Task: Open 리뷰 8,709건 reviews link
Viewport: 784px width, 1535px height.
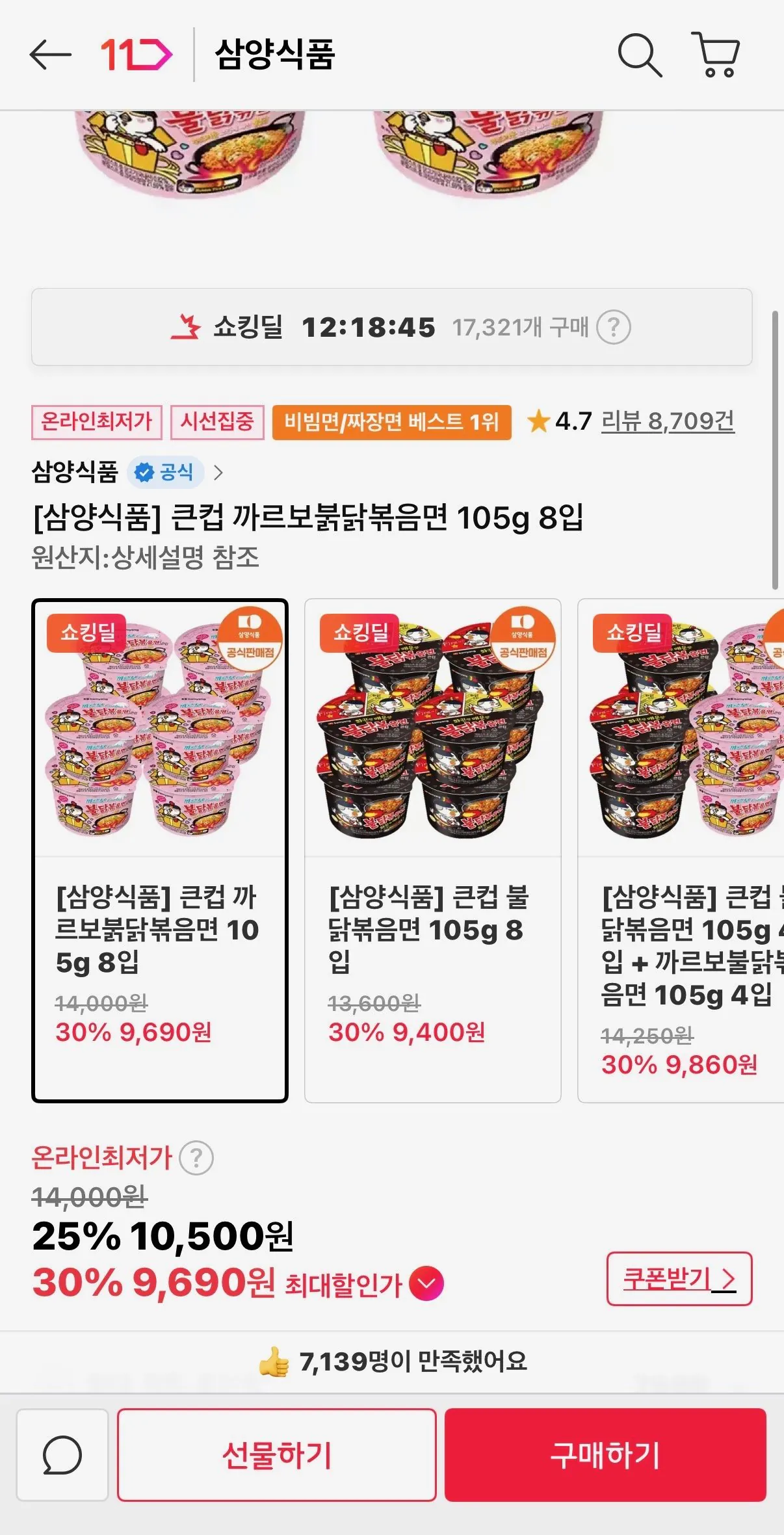Action: [667, 423]
